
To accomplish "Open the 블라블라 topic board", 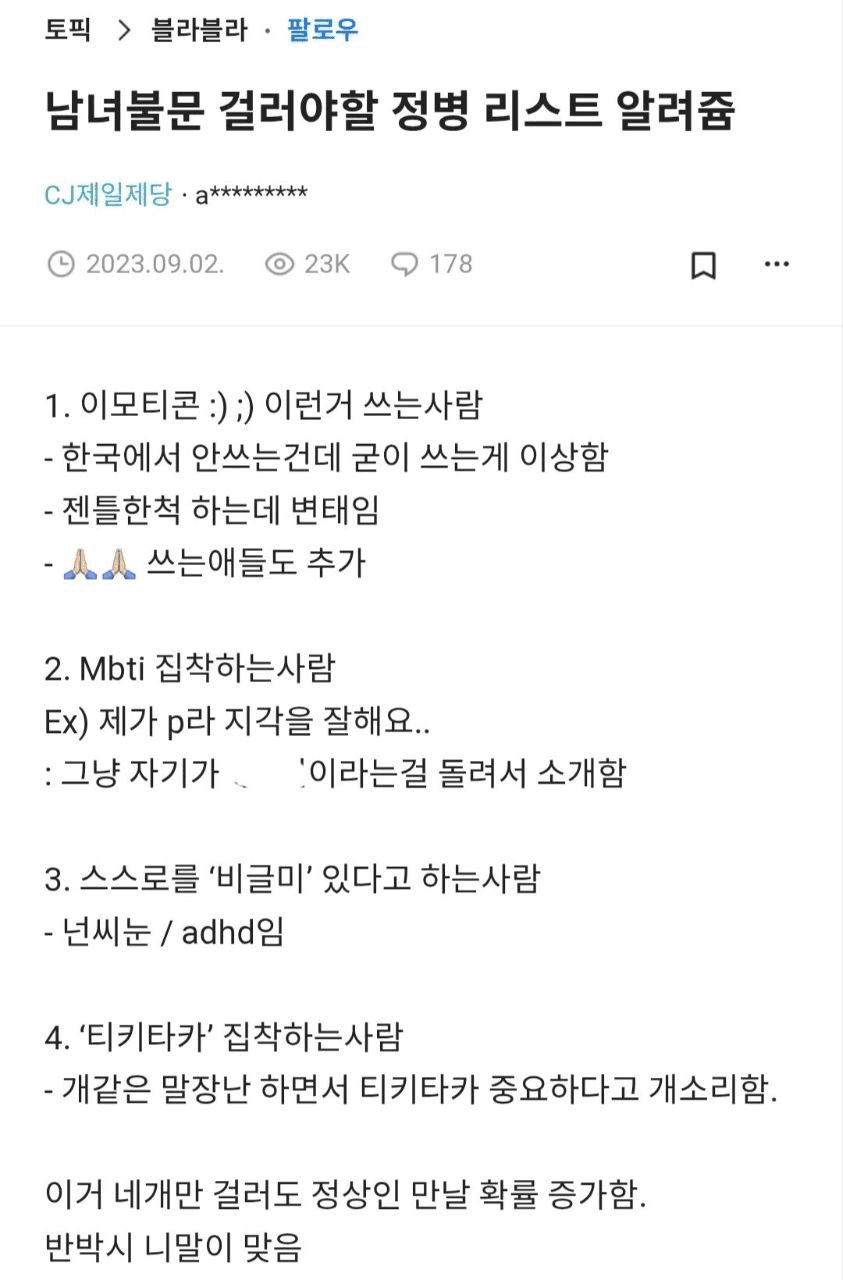I will click(199, 30).
